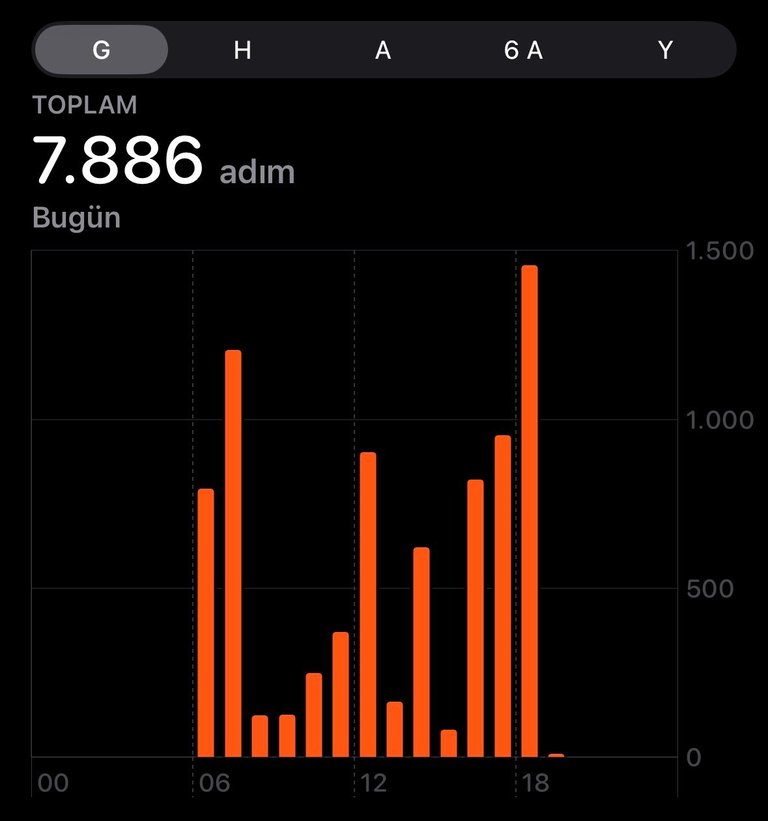Viewport: 768px width, 821px height.
Task: Switch to the H weekly view
Action: [242, 50]
